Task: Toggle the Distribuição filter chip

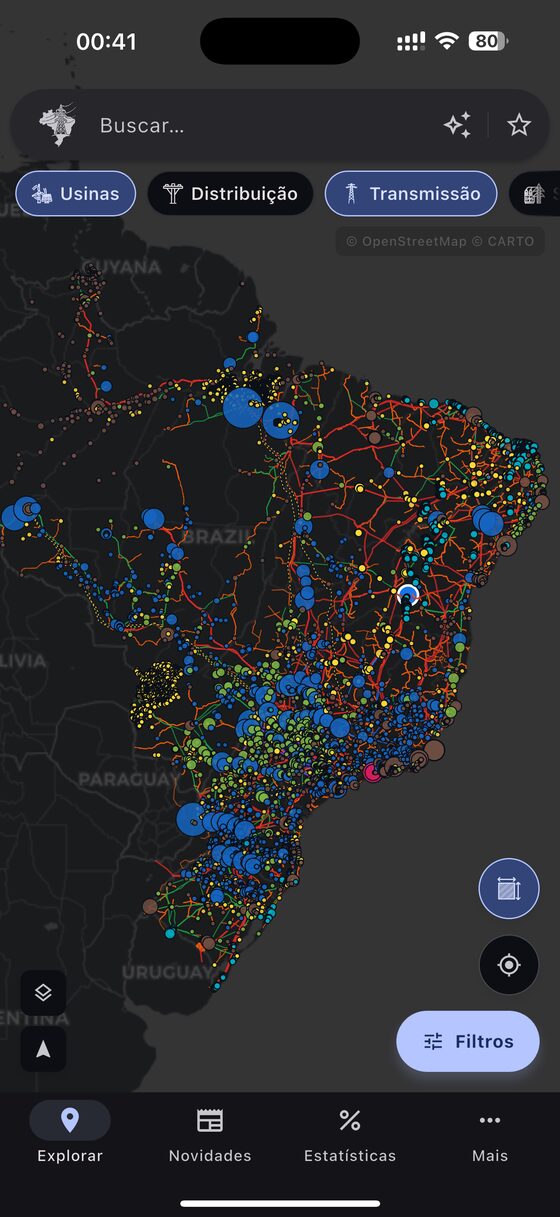Action: tap(230, 194)
